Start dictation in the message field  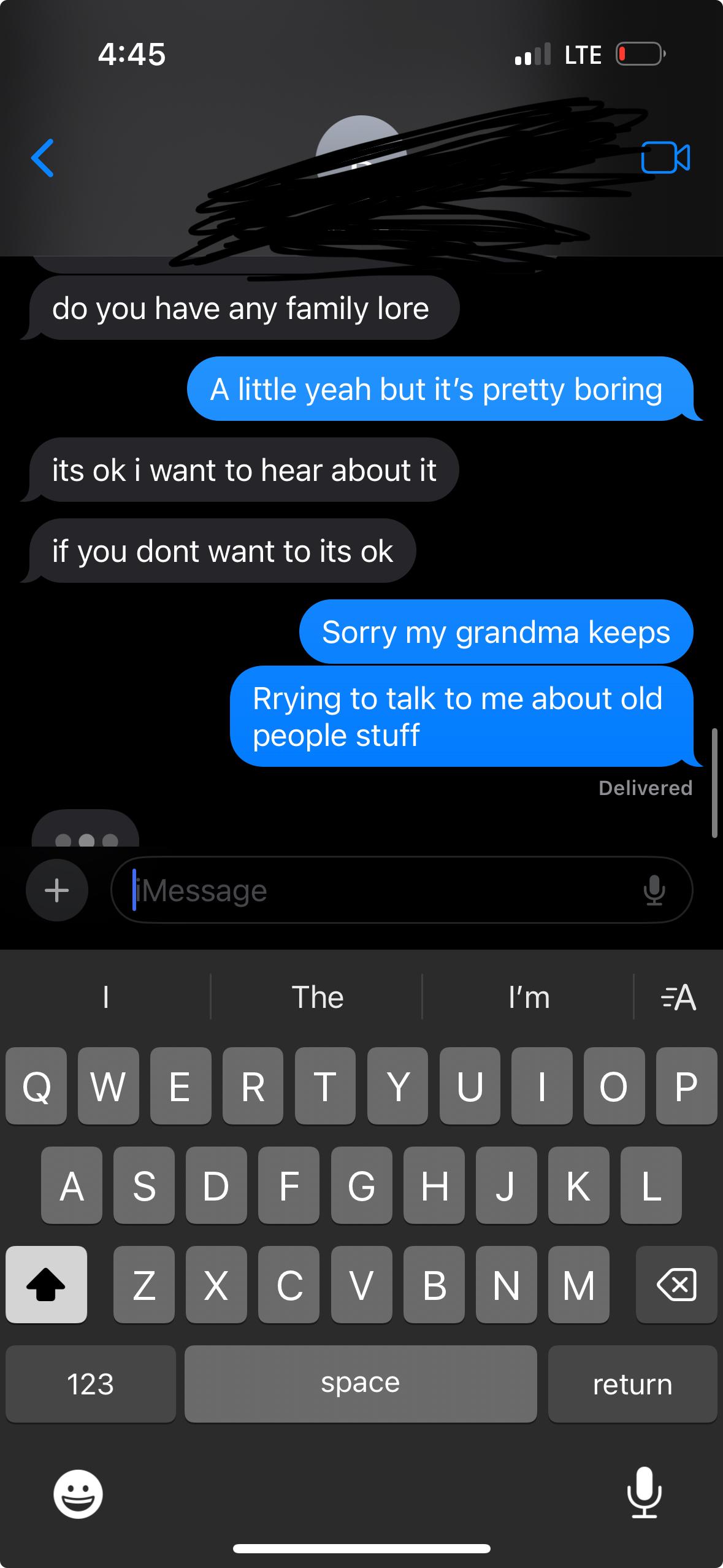click(654, 890)
